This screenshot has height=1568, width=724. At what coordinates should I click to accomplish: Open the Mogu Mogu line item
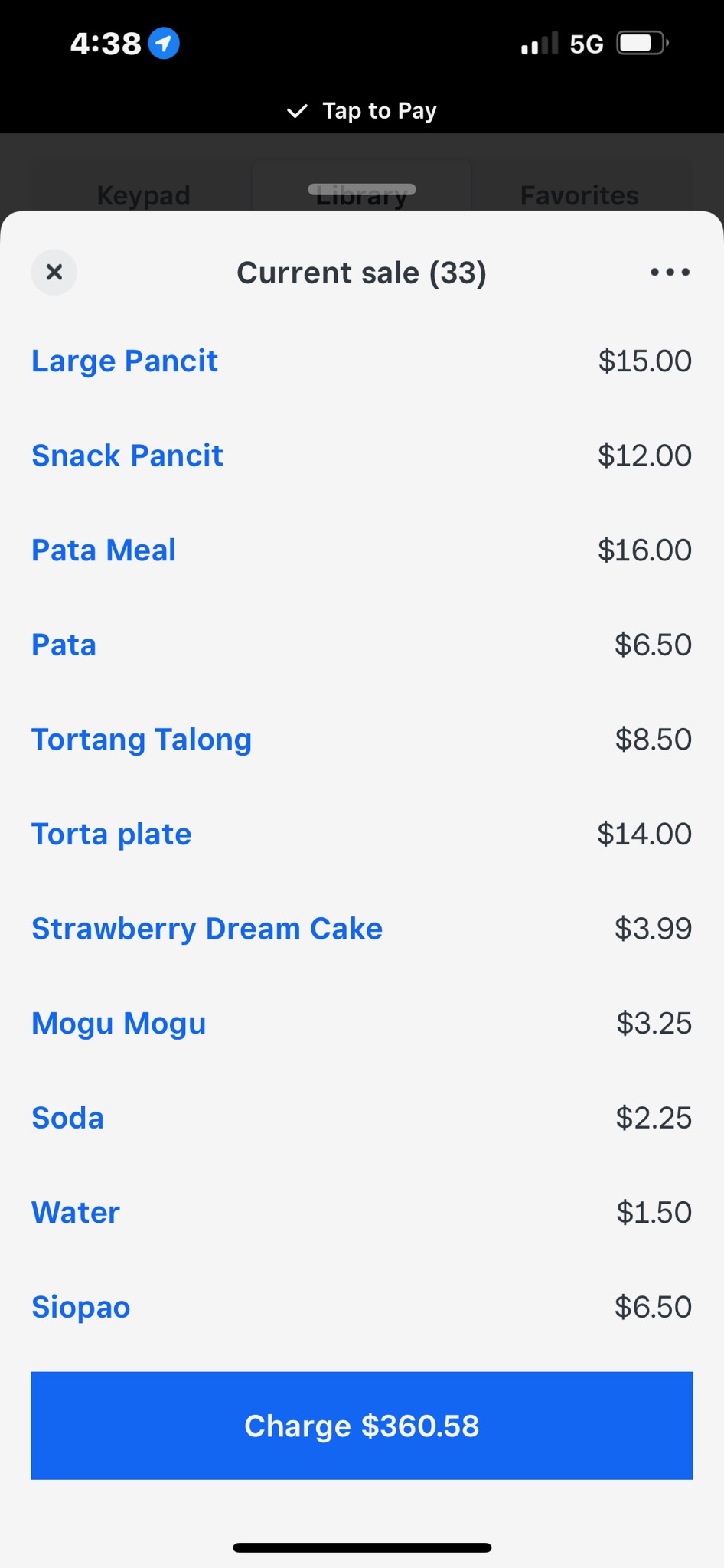362,1023
